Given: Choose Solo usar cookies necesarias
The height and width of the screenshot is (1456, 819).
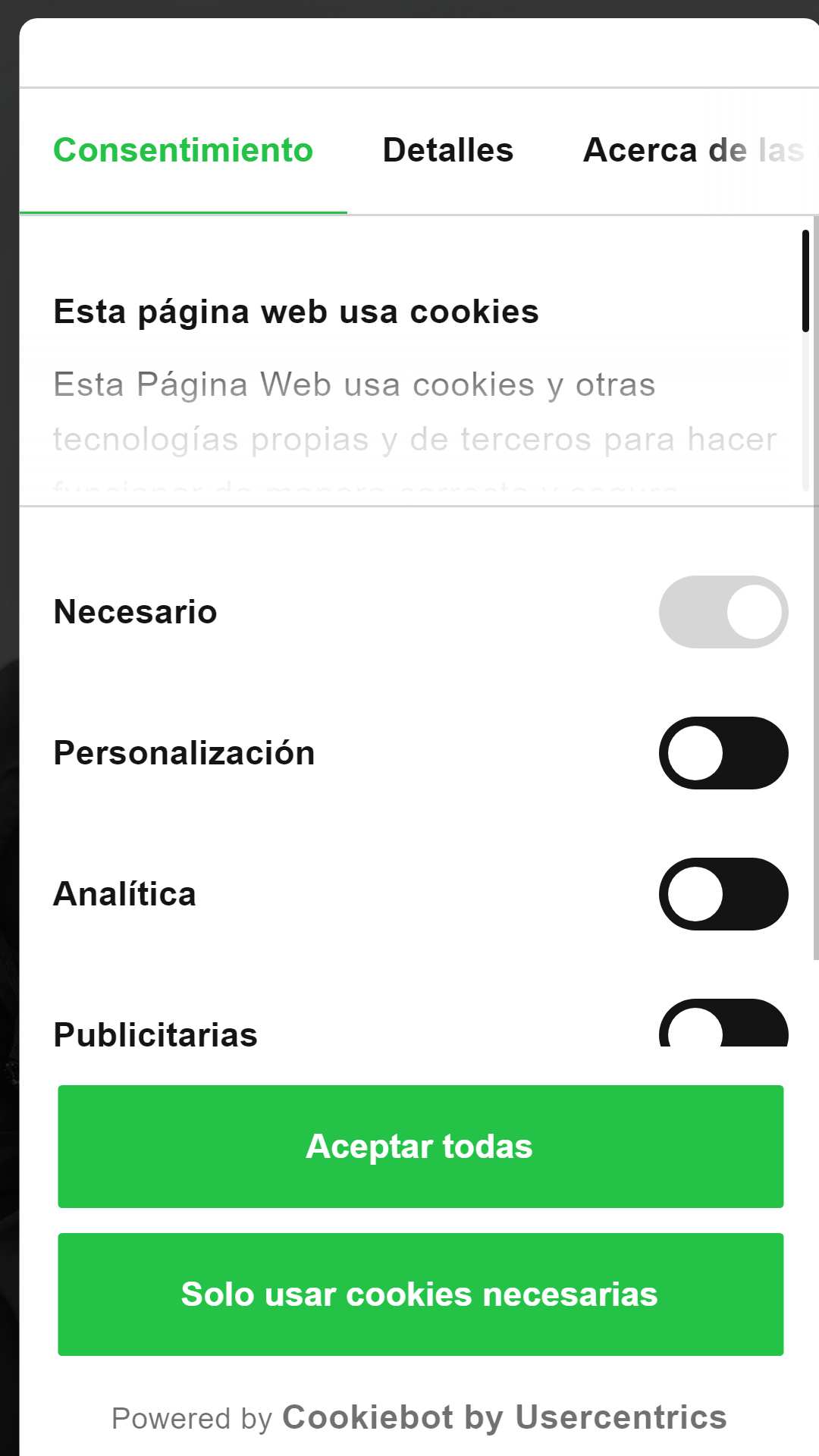Looking at the screenshot, I should [421, 1294].
